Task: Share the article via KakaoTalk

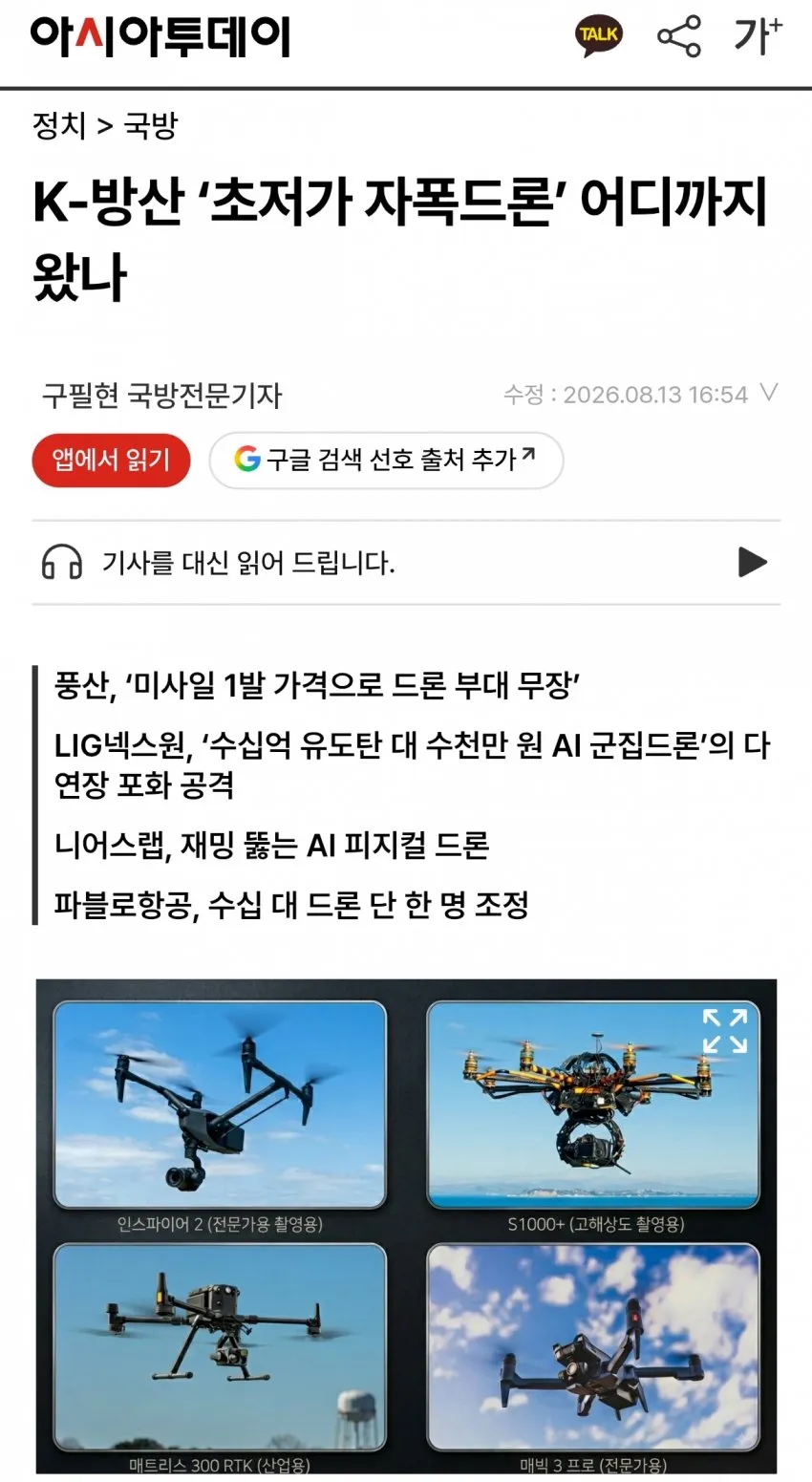Action: [599, 37]
